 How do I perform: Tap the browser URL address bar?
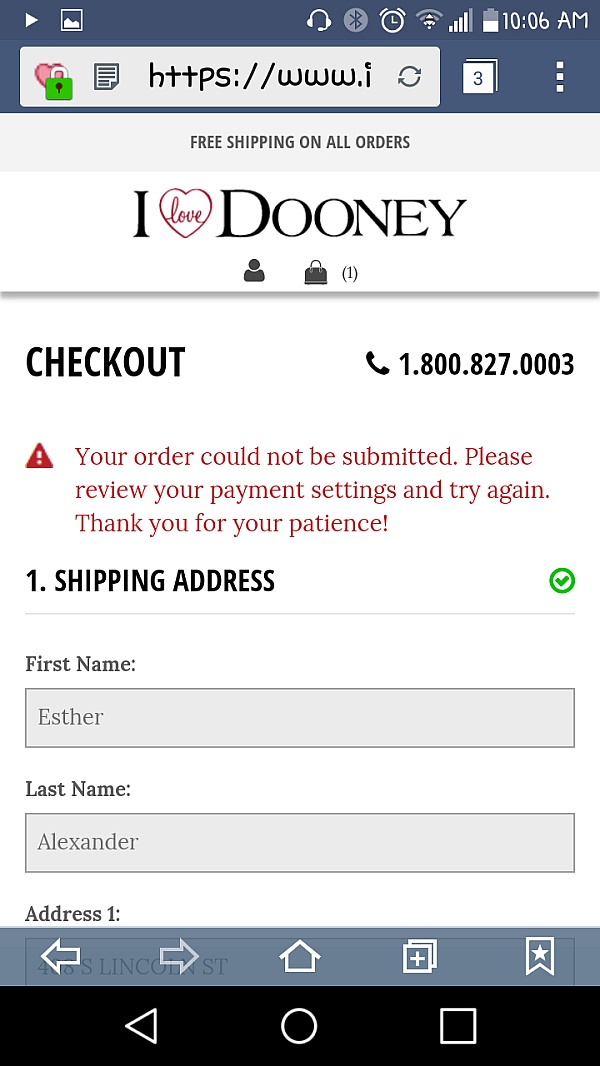[x=260, y=76]
